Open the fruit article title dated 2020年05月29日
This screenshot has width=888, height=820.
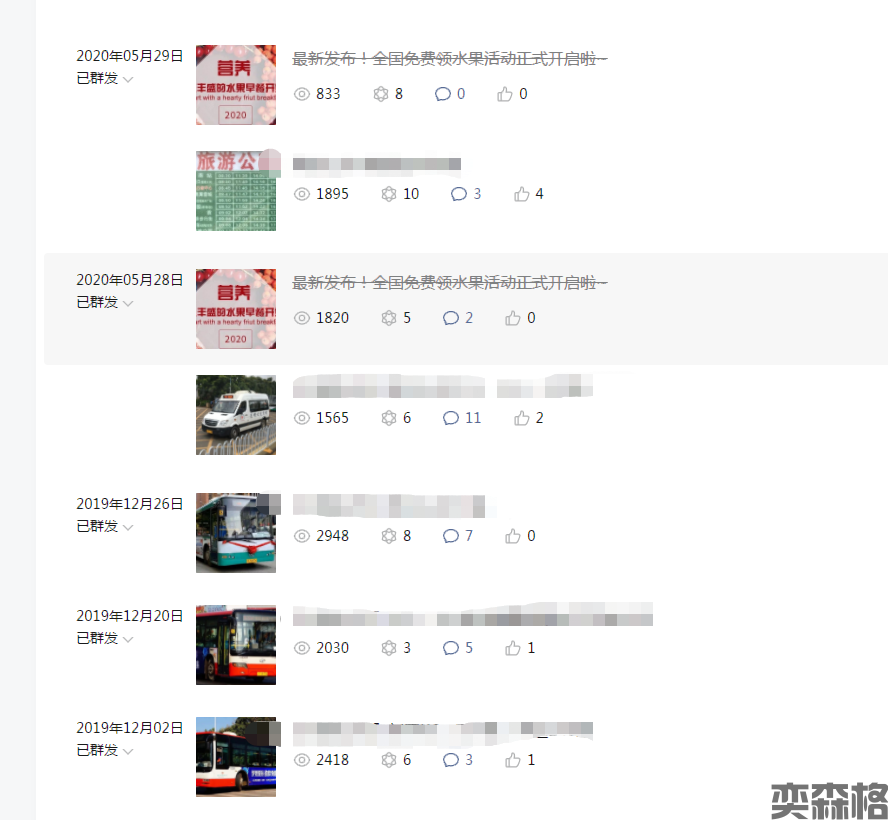[449, 59]
